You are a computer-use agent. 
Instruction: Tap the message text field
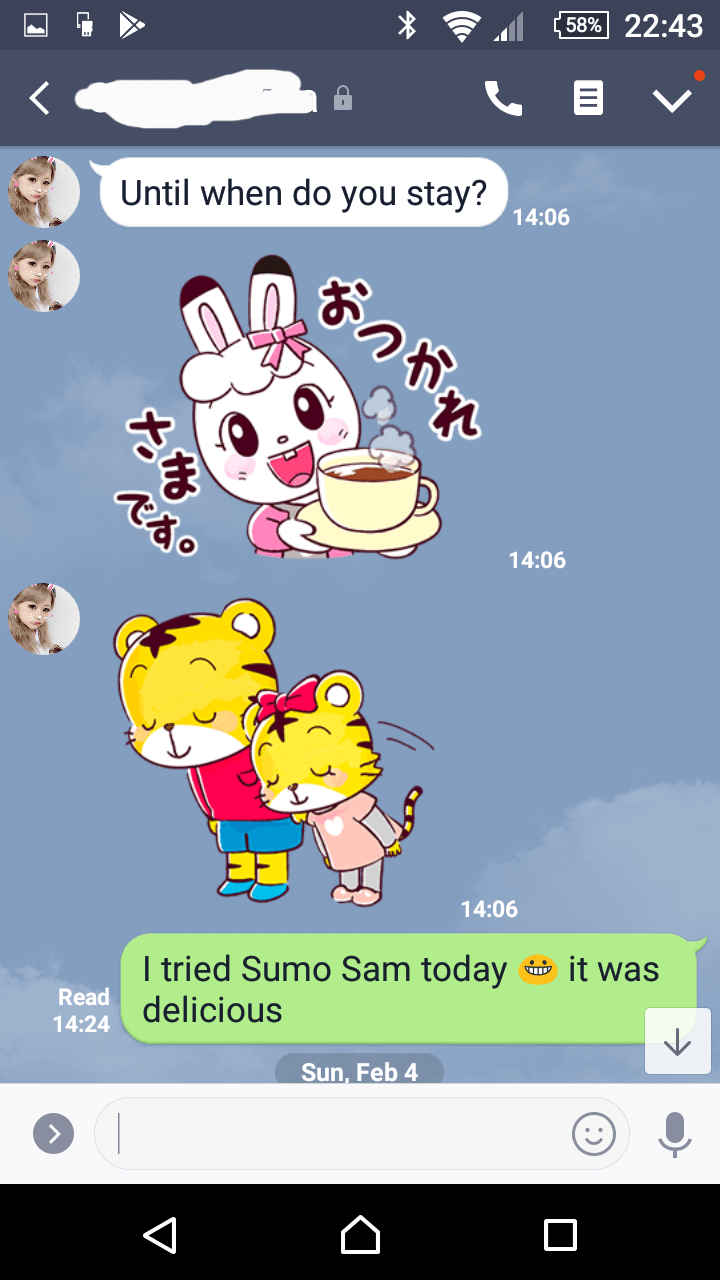pyautogui.click(x=340, y=1133)
